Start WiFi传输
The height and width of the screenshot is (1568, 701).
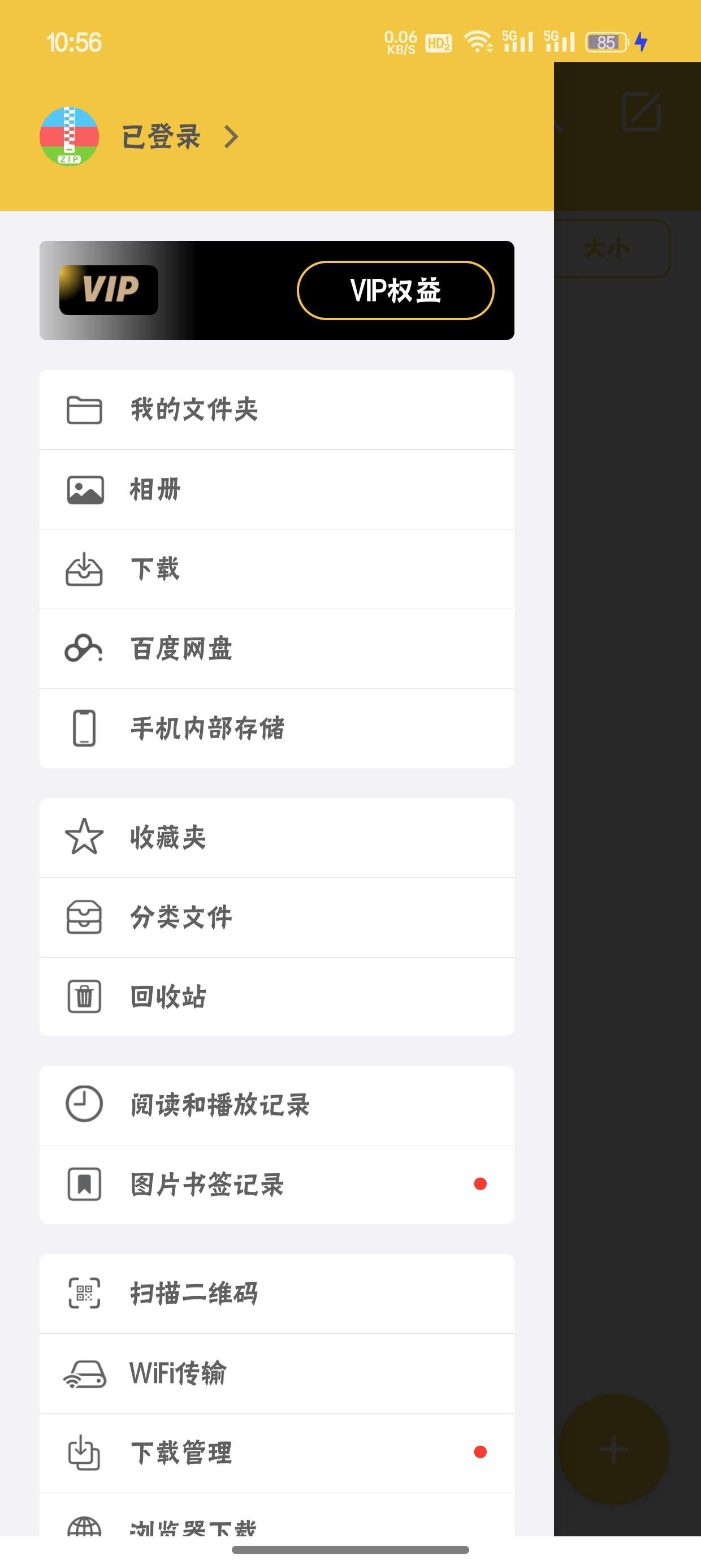pos(276,1373)
